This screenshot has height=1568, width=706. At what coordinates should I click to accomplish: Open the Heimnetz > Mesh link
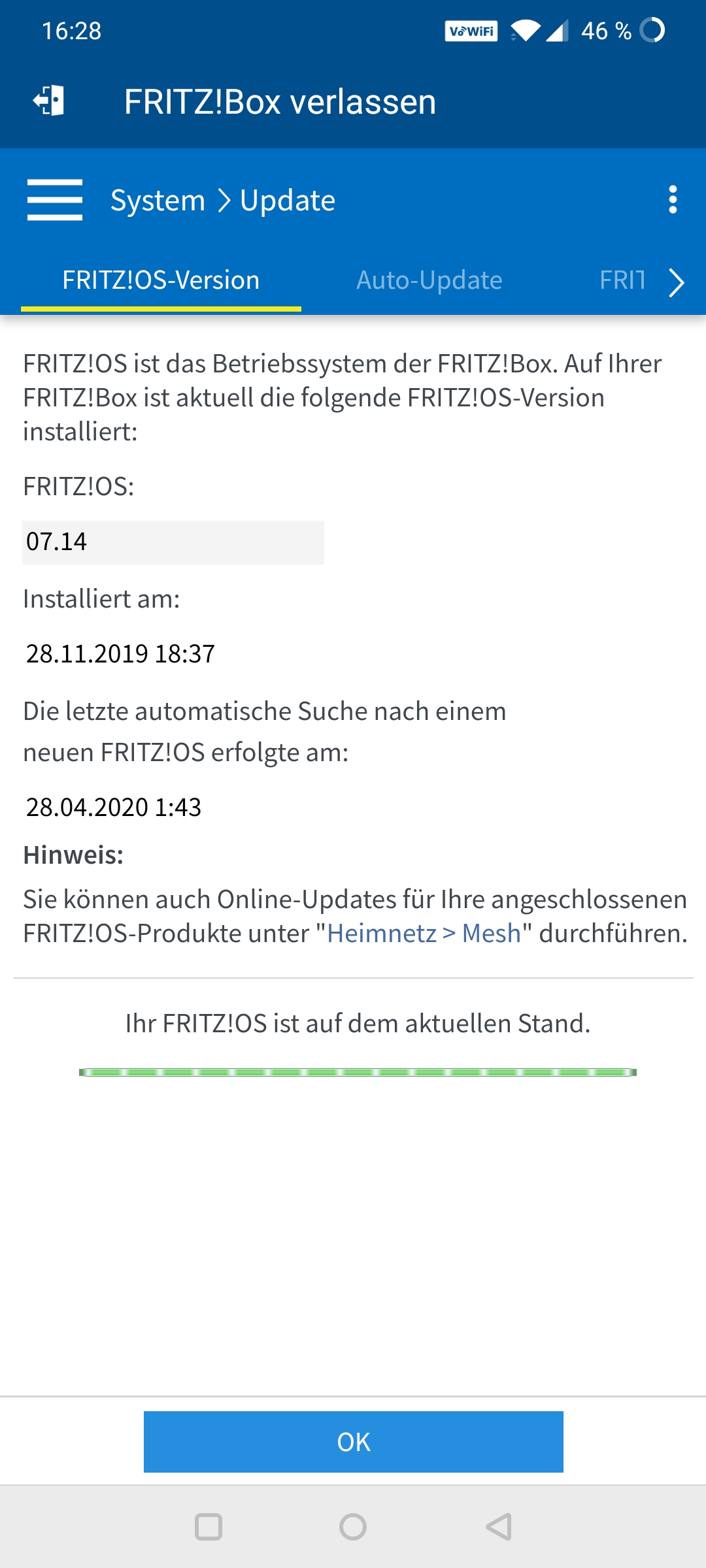[424, 934]
